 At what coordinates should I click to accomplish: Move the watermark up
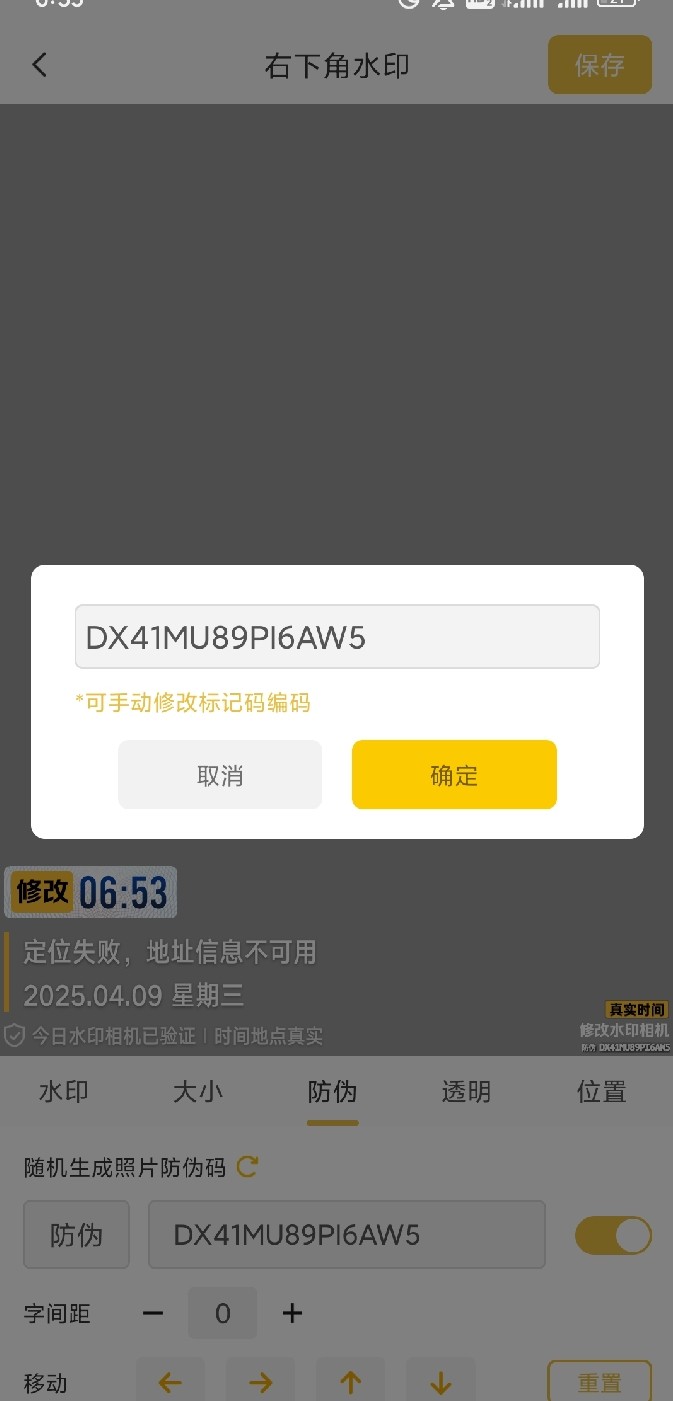pyautogui.click(x=350, y=1383)
